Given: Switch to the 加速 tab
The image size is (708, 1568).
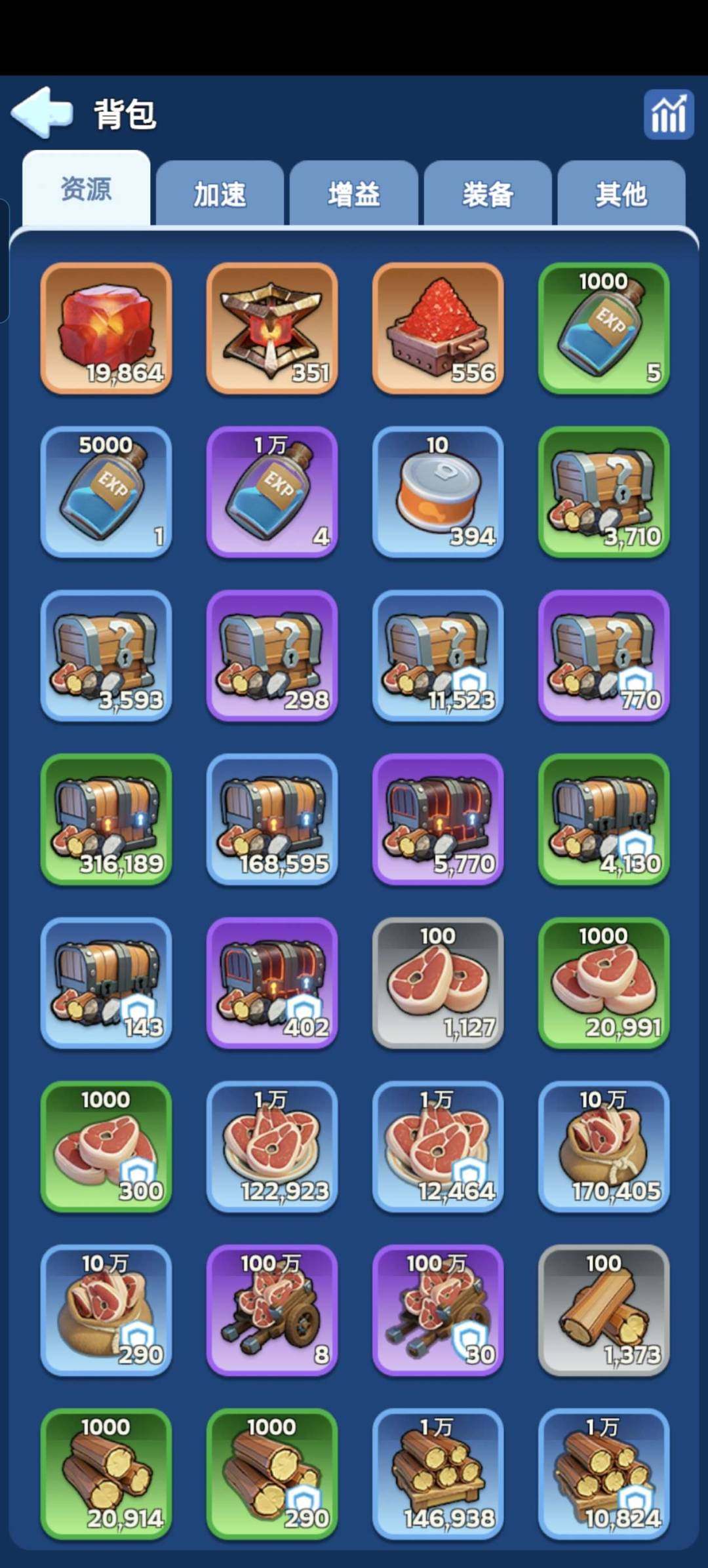Looking at the screenshot, I should 220,194.
